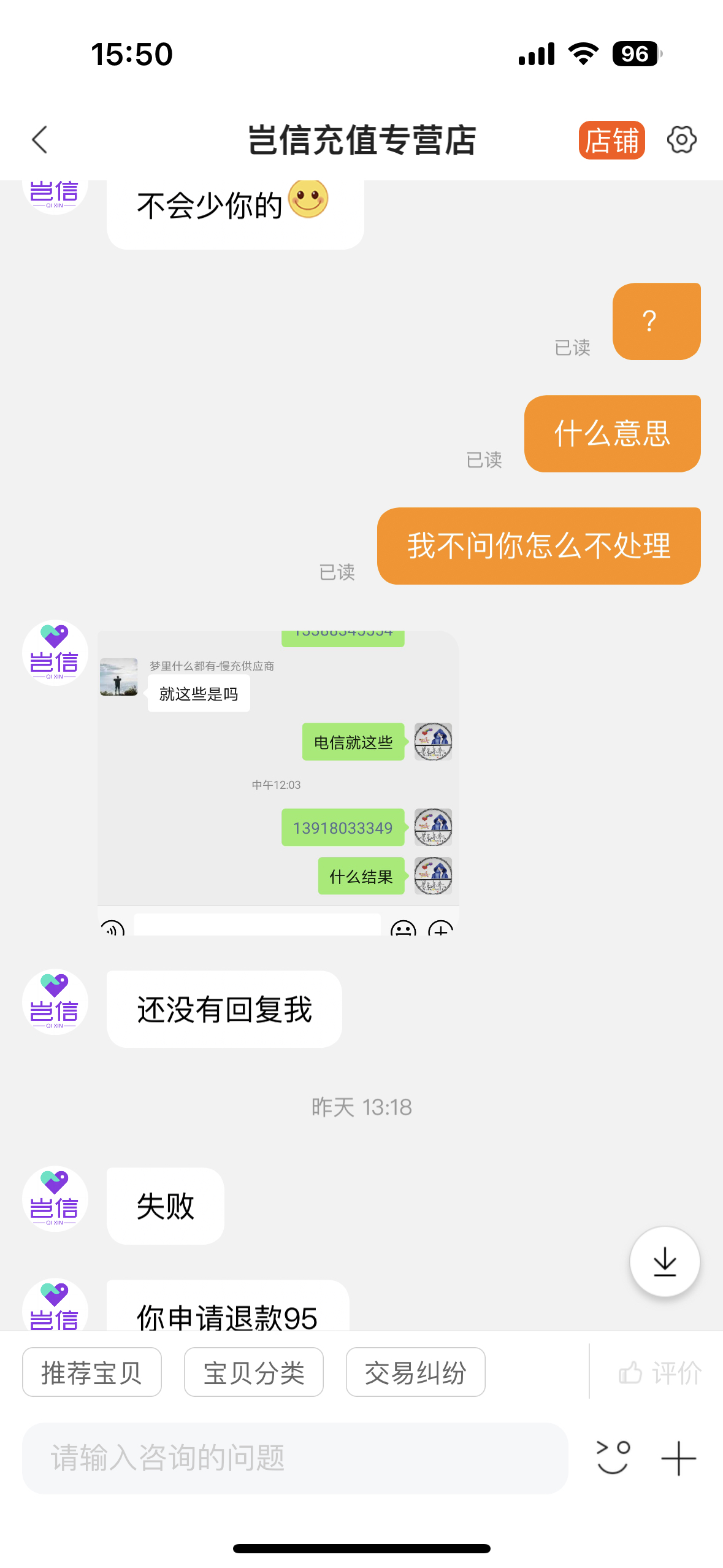Open 交易纠纷 option
The height and width of the screenshot is (1568, 723).
pyautogui.click(x=415, y=1372)
